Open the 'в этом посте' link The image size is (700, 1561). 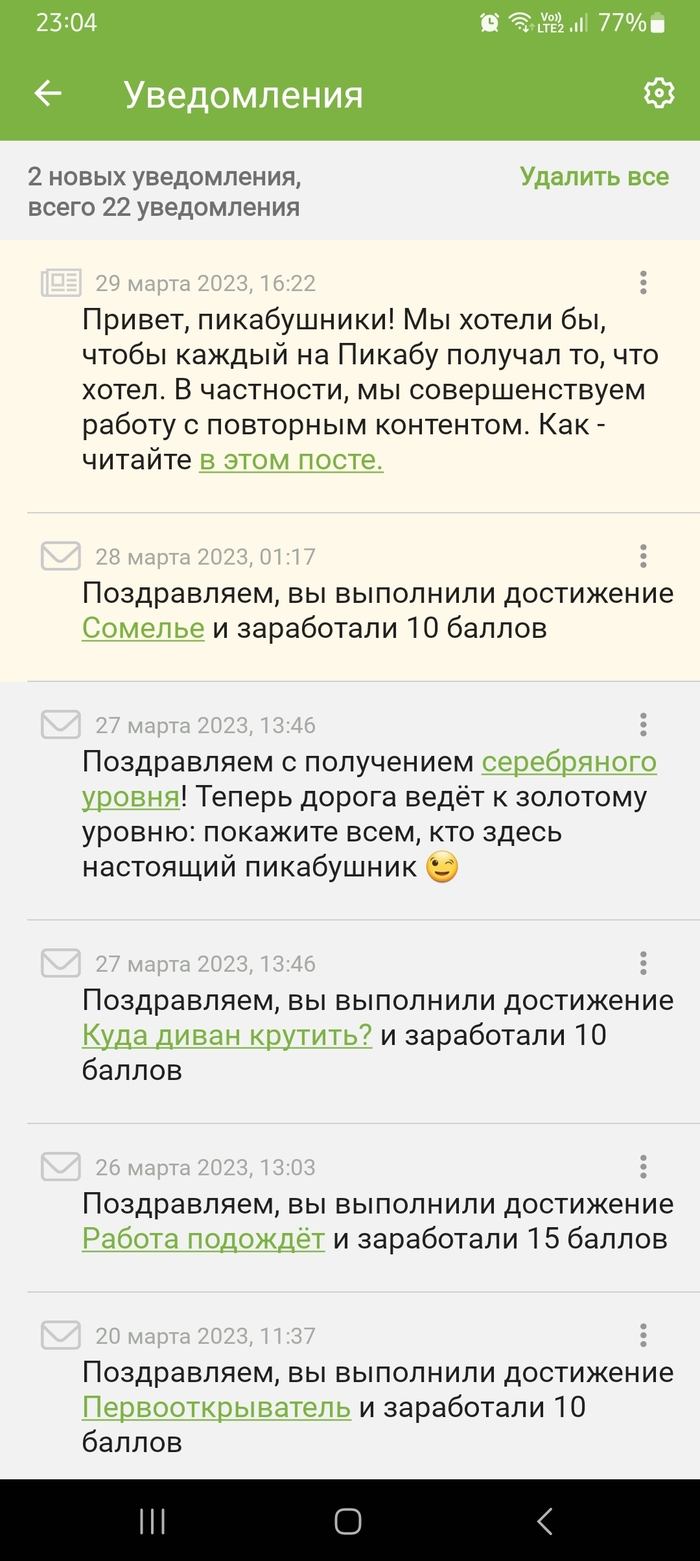(291, 461)
